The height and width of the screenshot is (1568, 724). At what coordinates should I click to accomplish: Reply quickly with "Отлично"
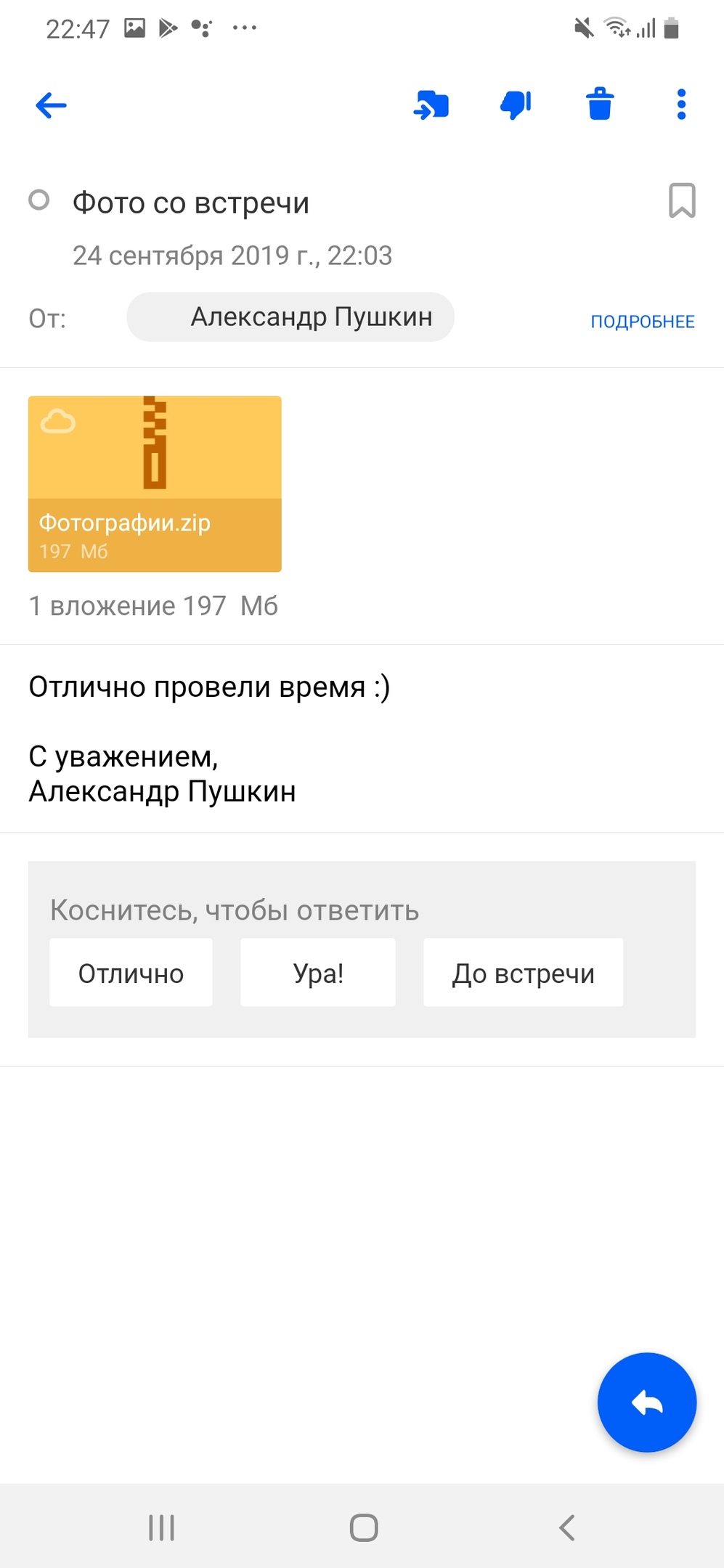pos(131,973)
